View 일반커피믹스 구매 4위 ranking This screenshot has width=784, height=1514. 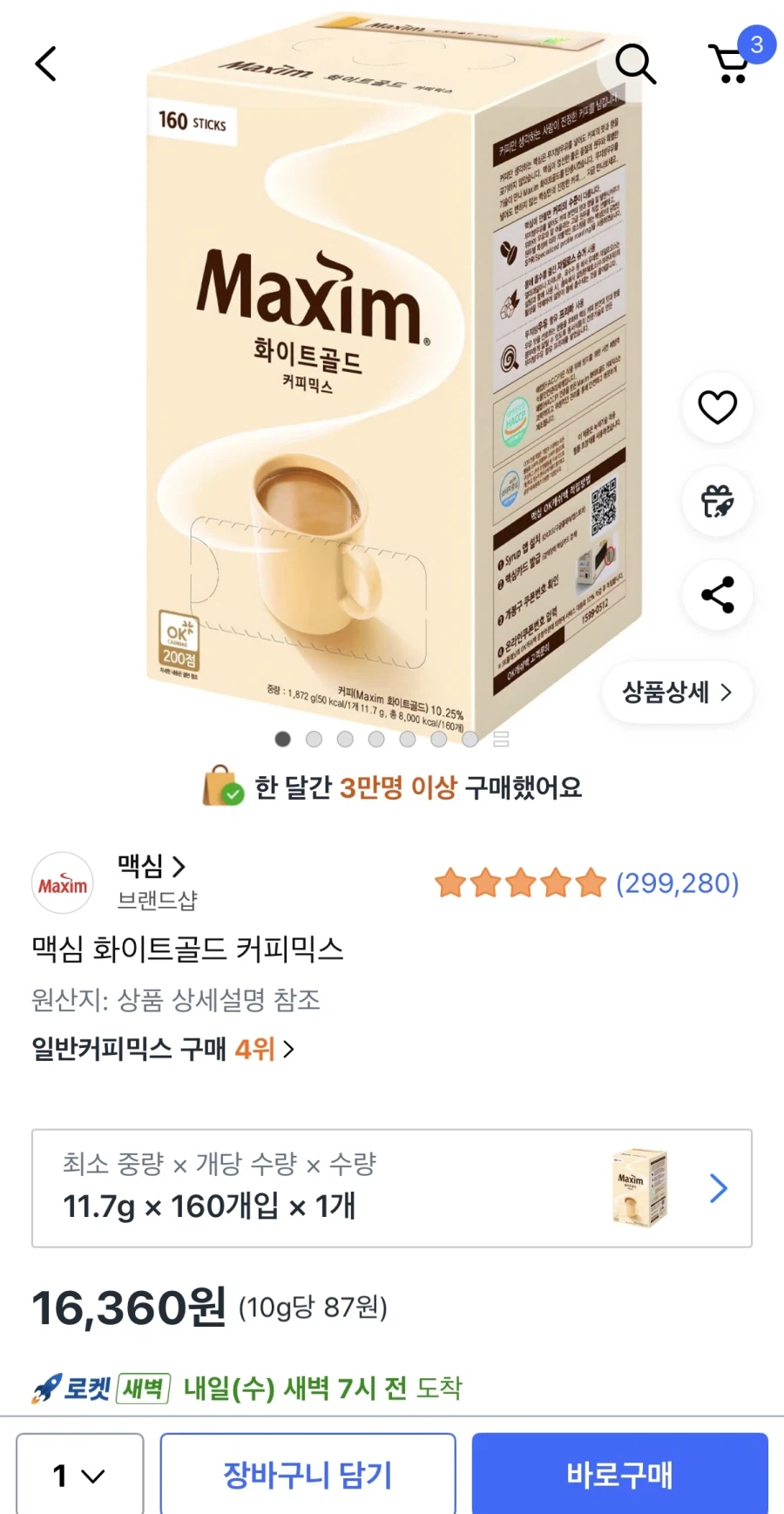tap(161, 1050)
